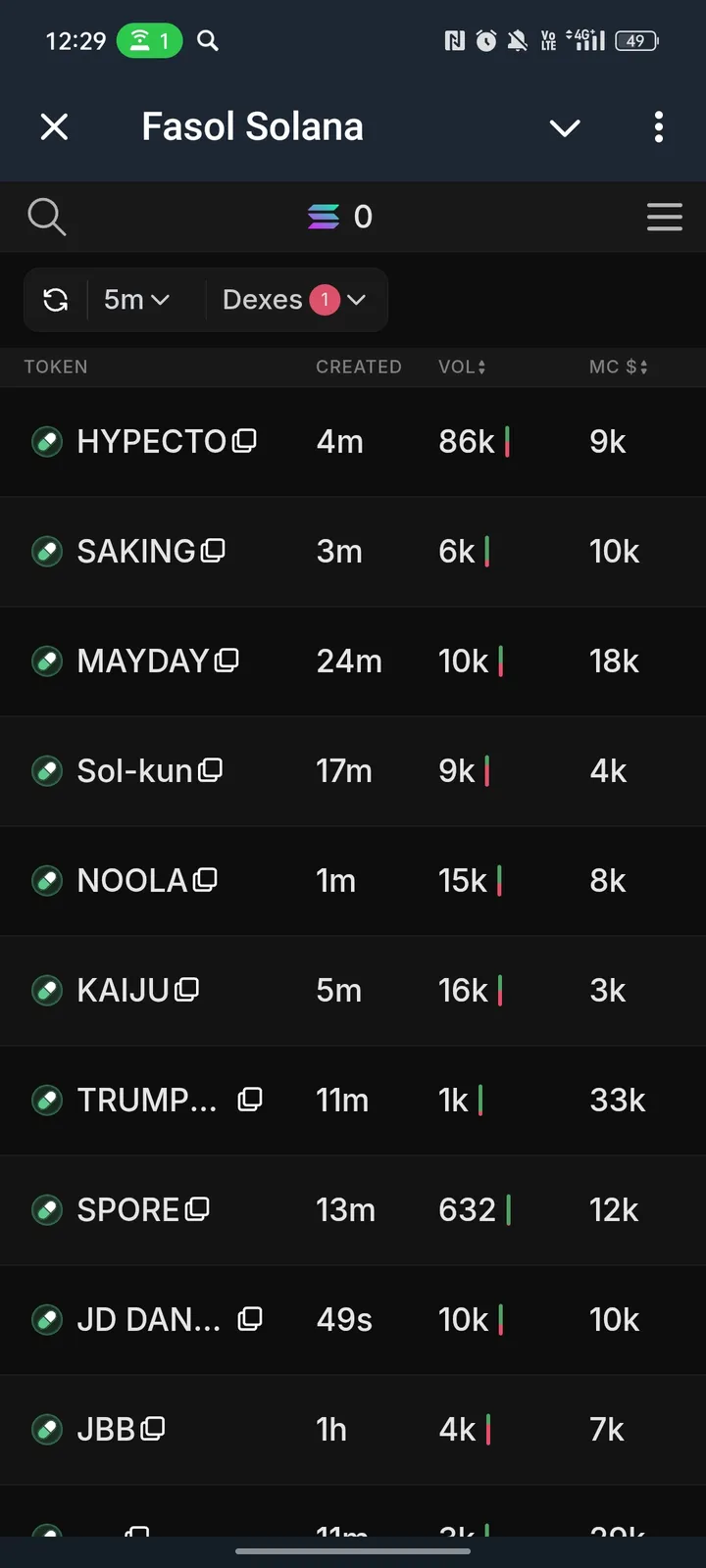Sort tokens by VOL column

[x=462, y=367]
